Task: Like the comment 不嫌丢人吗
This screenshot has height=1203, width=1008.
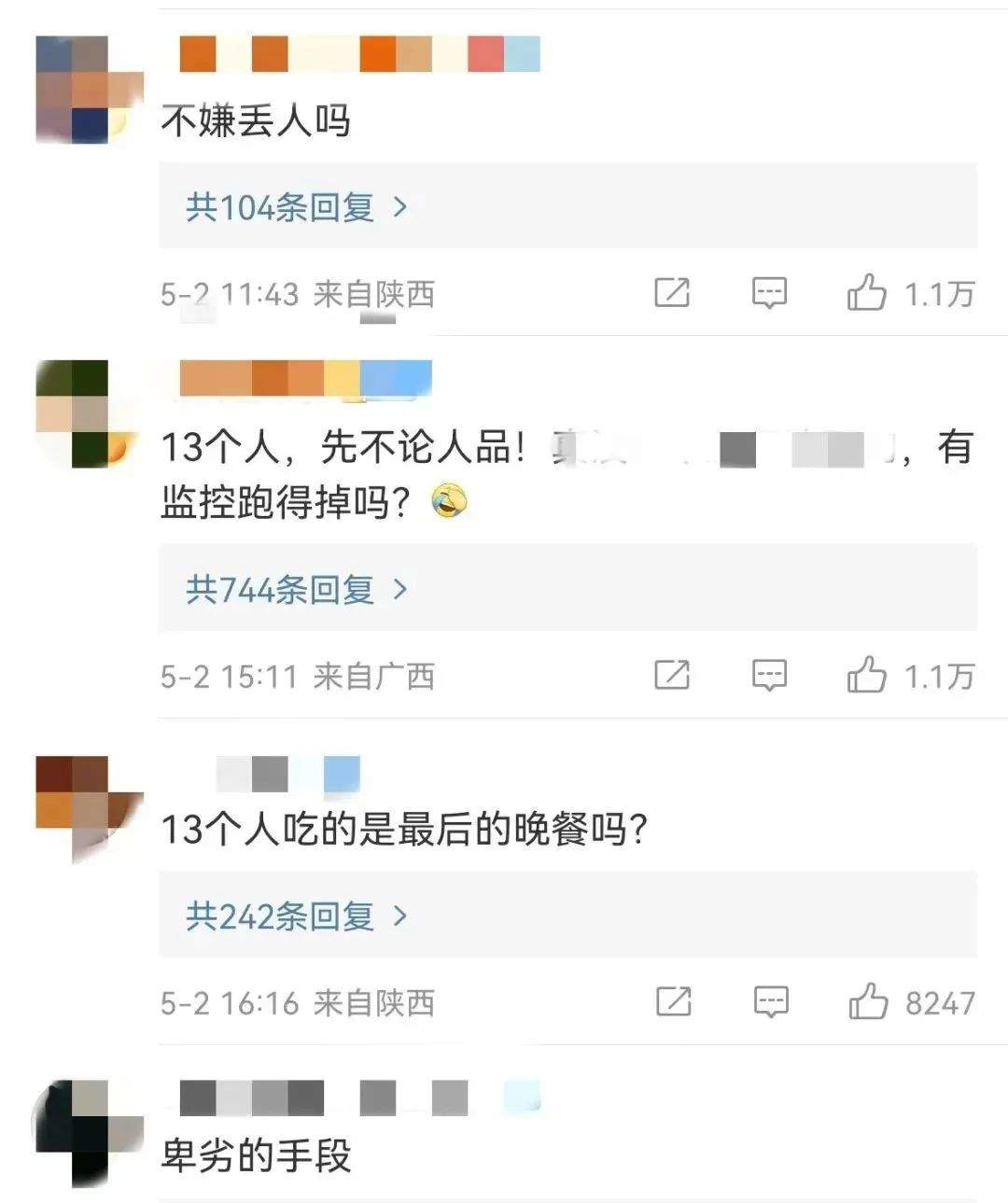Action: [866, 293]
